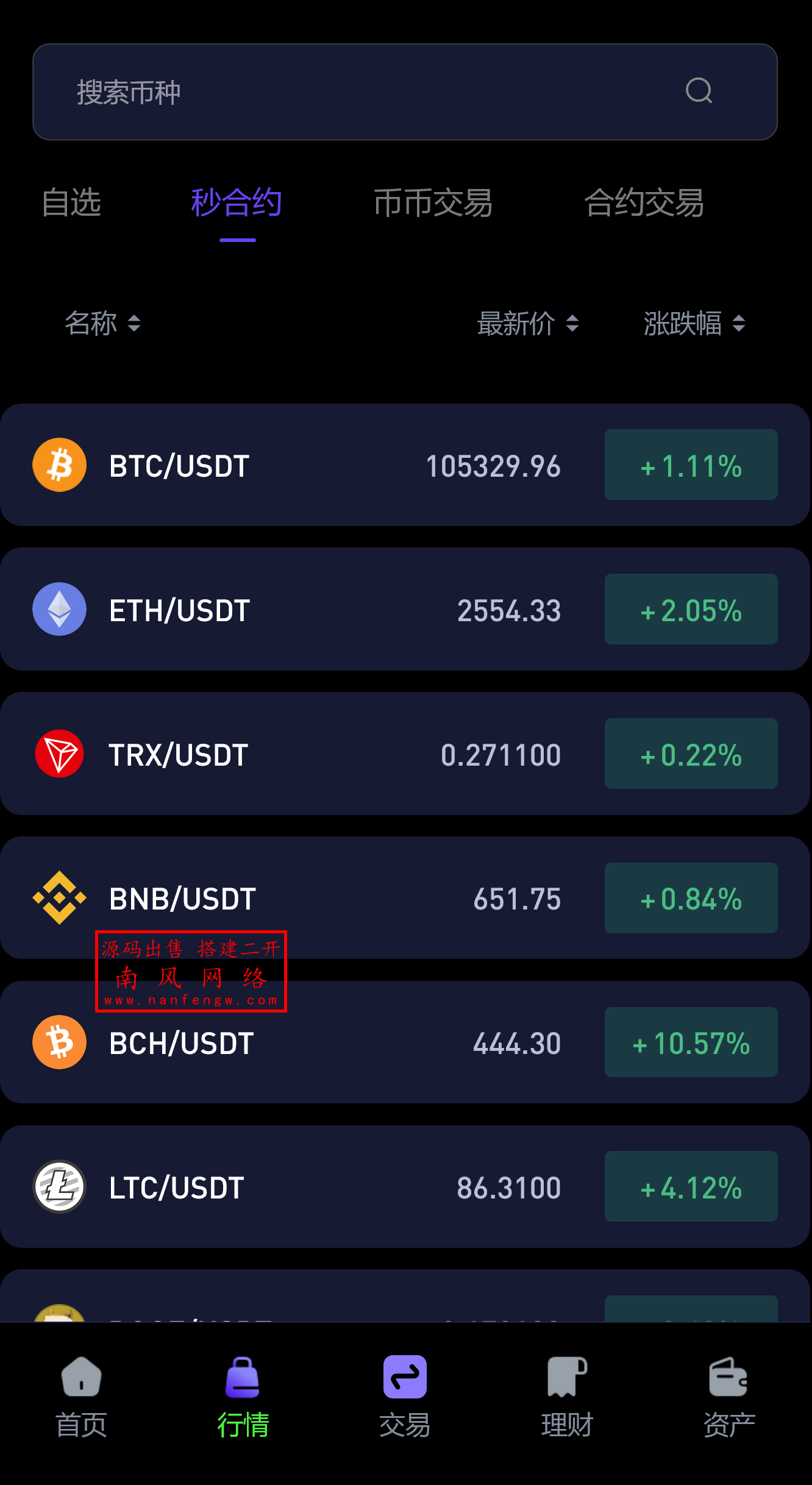Go to the 首页 home tab
The image size is (812, 1485).
click(81, 1397)
